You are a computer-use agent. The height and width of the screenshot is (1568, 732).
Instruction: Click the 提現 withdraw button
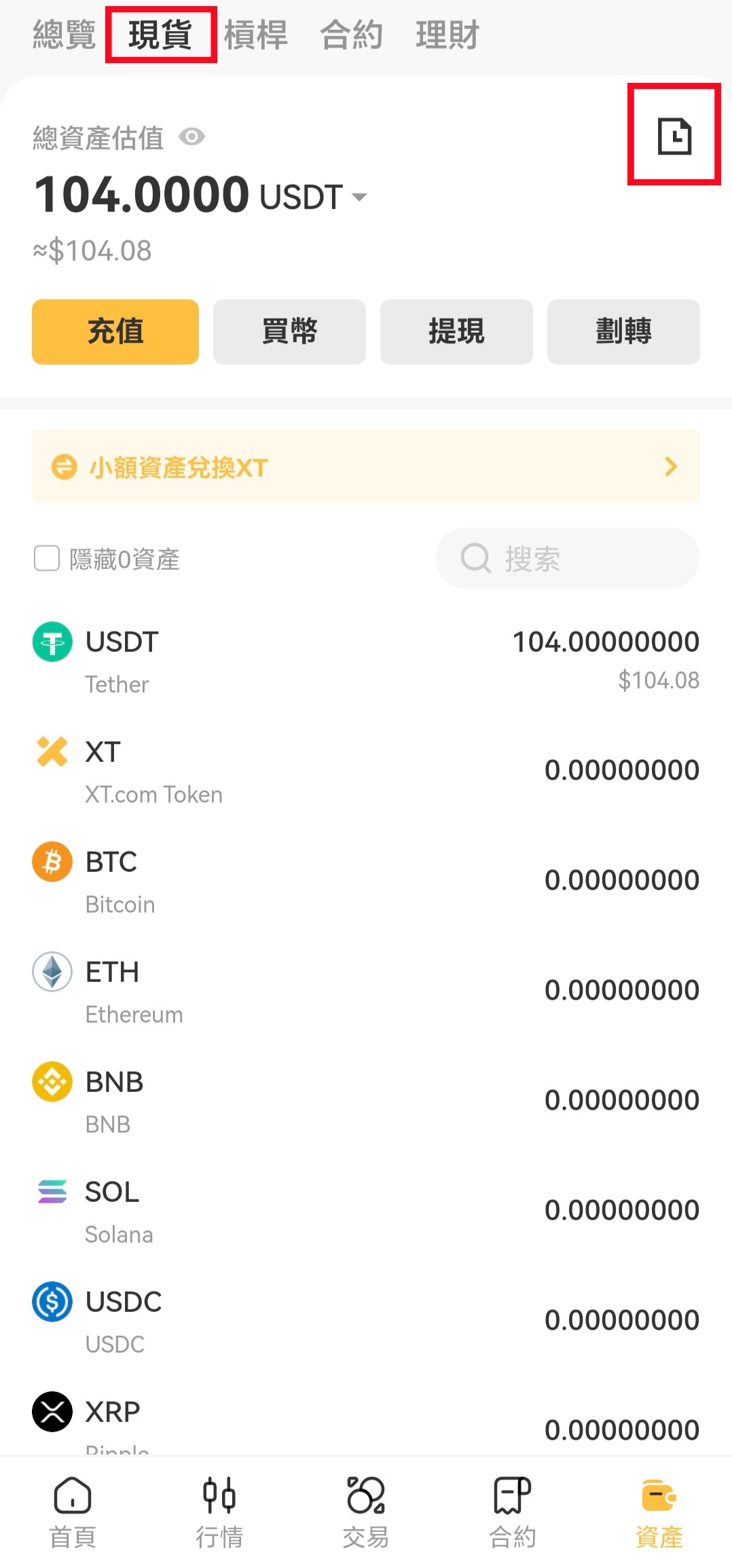(456, 332)
